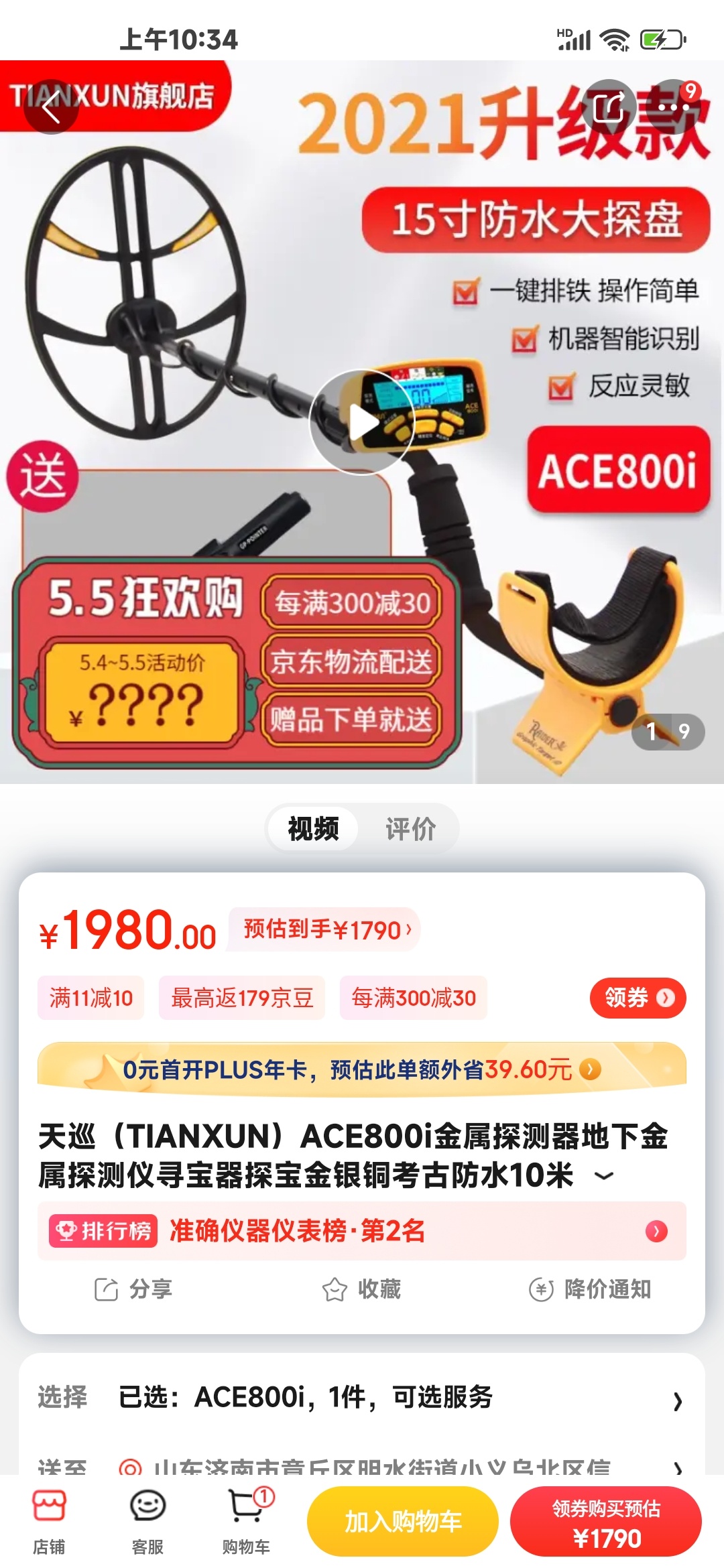Add the product to 收藏 favorites
The width and height of the screenshot is (724, 1568).
362,1289
